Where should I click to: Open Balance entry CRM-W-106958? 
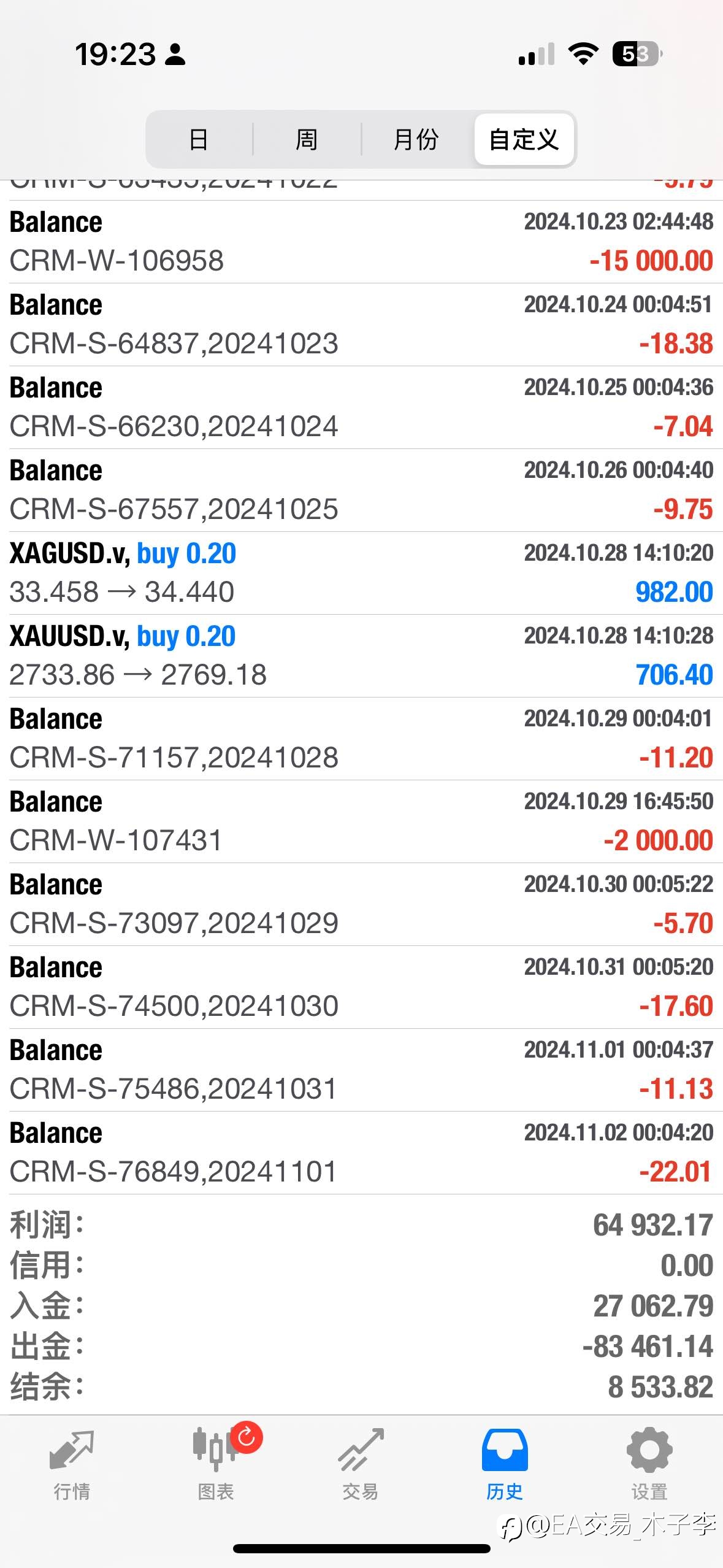361,242
